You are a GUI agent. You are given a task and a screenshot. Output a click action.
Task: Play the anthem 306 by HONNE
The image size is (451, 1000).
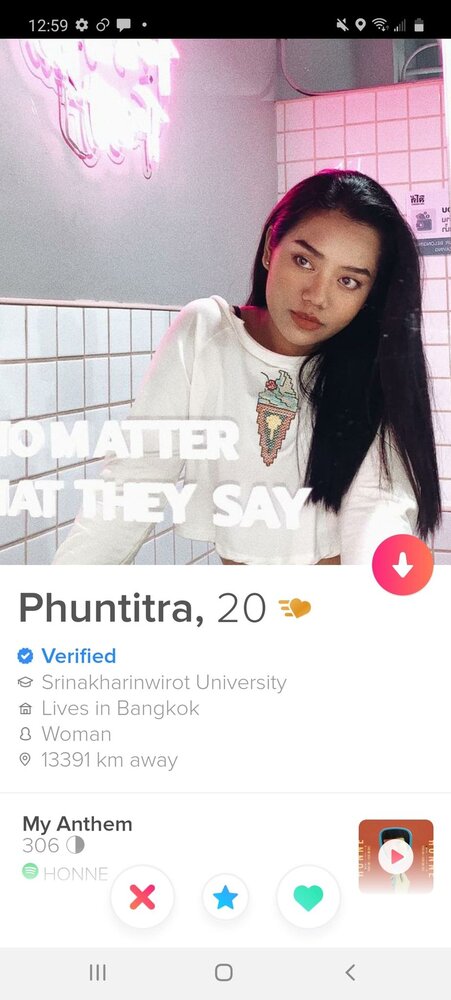[396, 857]
